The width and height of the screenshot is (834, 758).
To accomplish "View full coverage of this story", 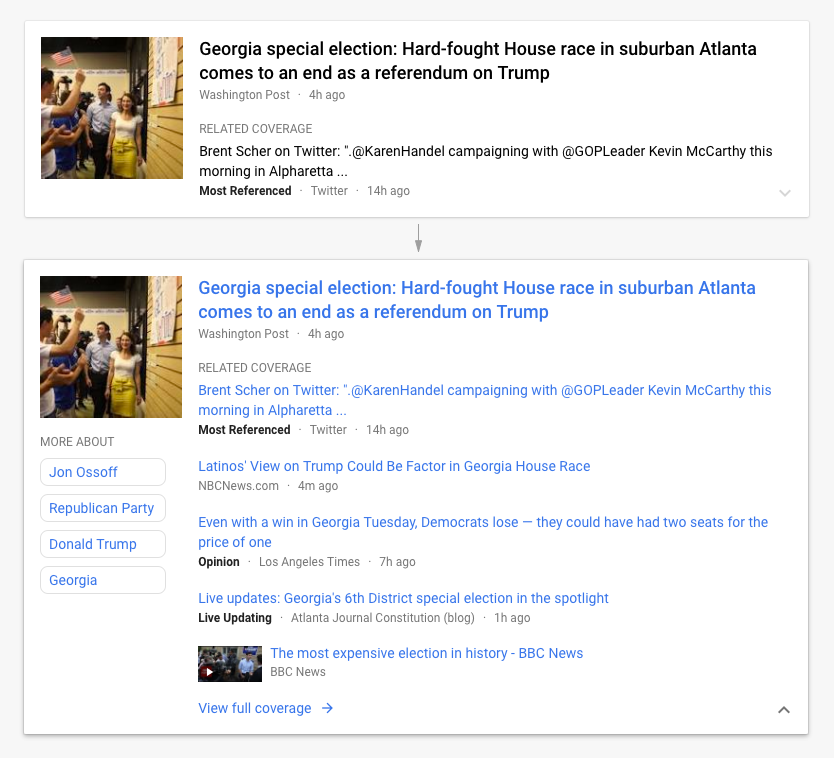I will (265, 708).
